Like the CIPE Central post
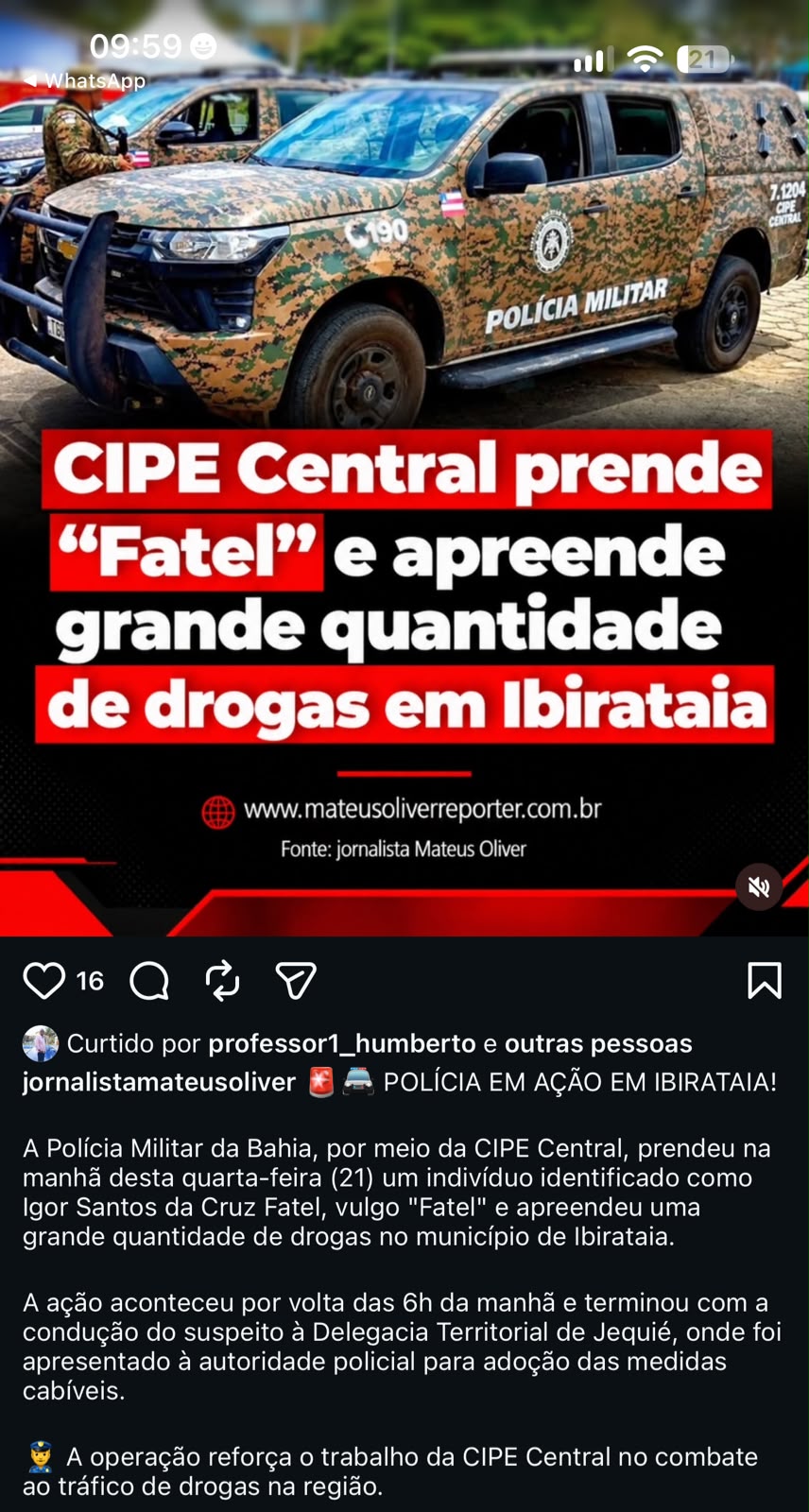This screenshot has height=1512, width=809. (x=43, y=981)
